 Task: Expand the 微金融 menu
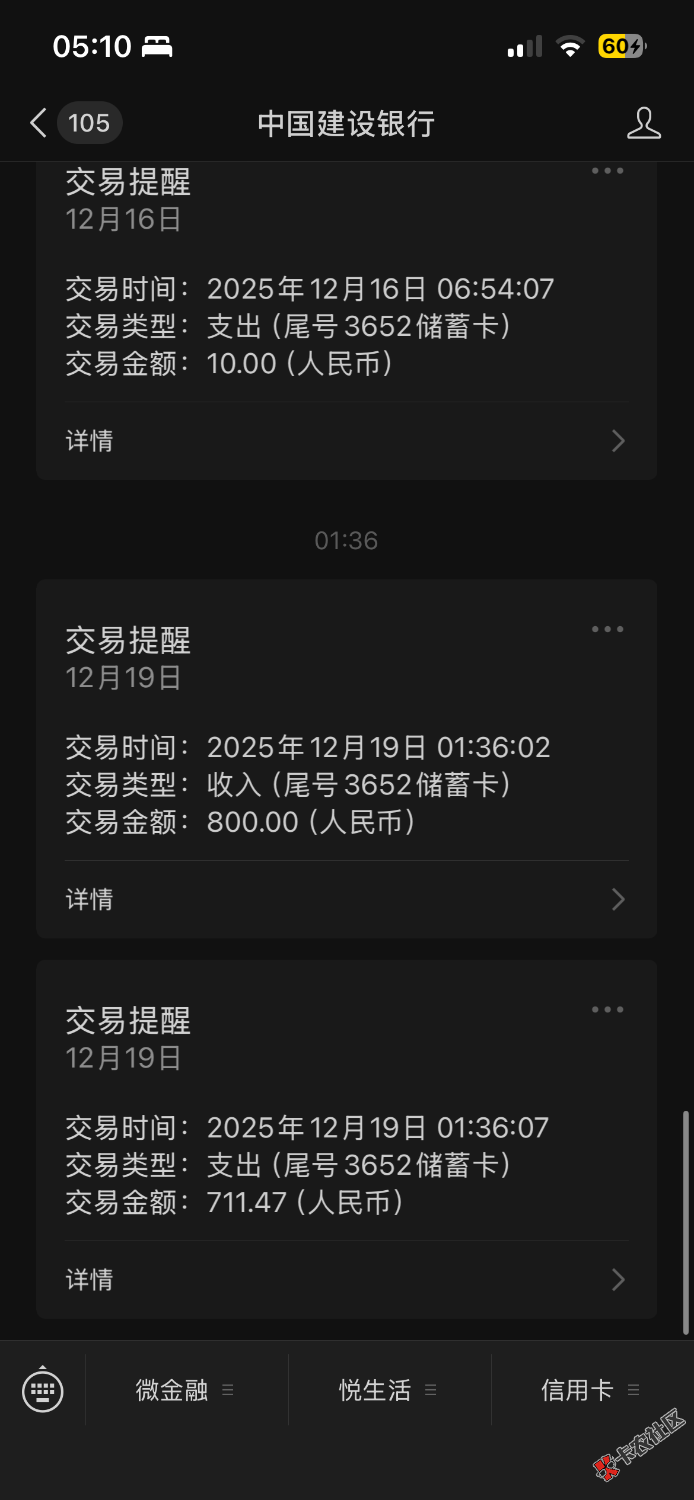coord(185,1390)
